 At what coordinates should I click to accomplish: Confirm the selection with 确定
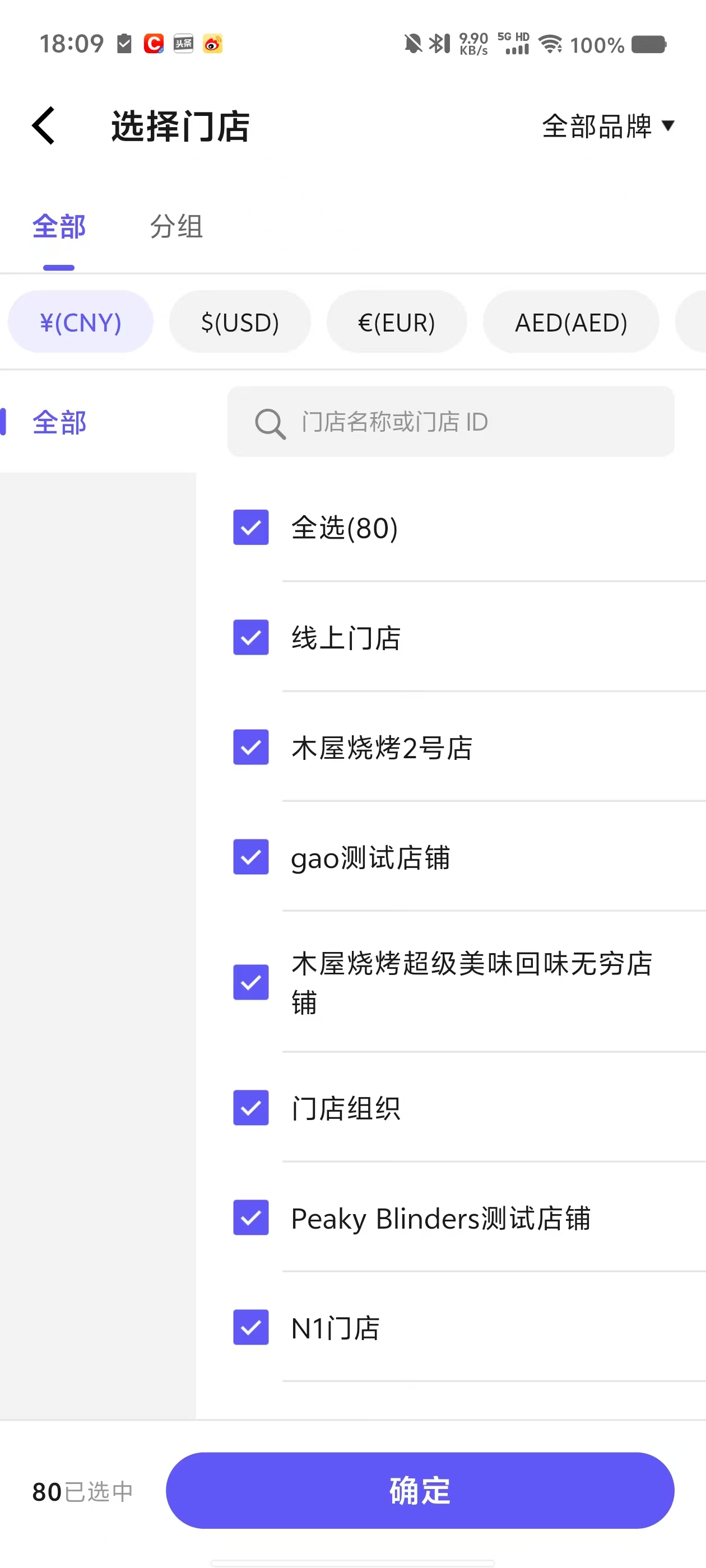coord(420,1490)
